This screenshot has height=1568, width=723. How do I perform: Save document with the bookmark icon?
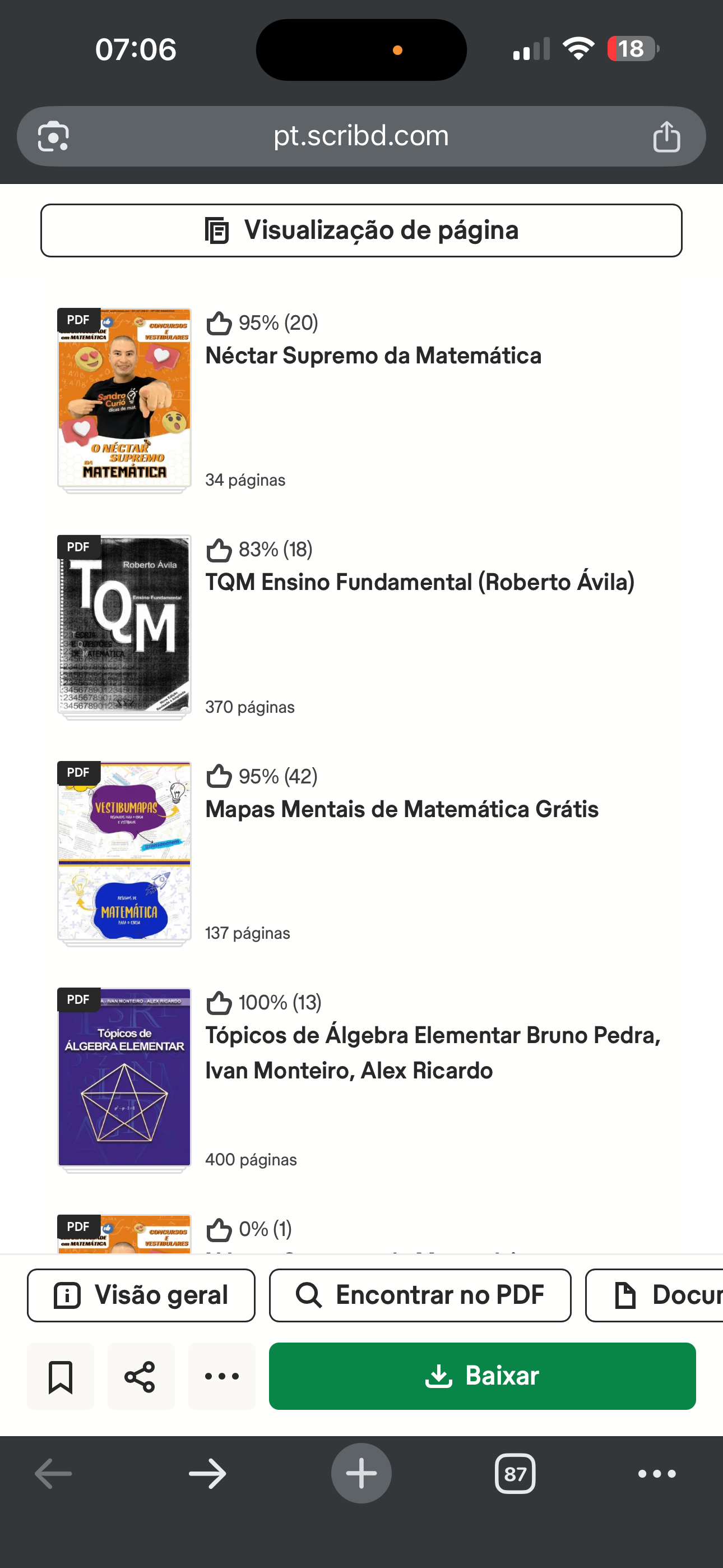61,1376
